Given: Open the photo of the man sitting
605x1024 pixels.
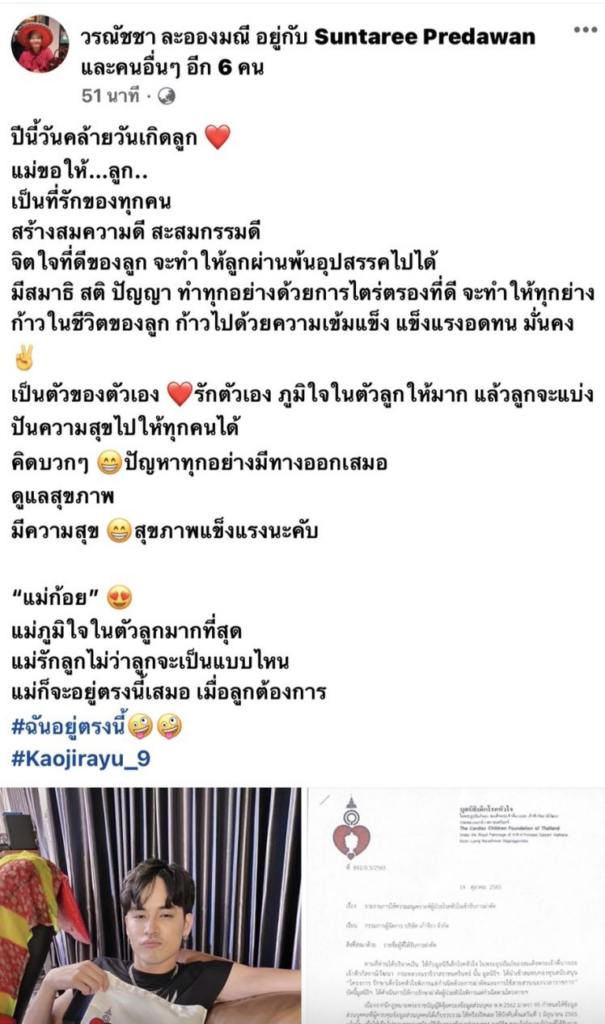Looking at the screenshot, I should (x=150, y=905).
